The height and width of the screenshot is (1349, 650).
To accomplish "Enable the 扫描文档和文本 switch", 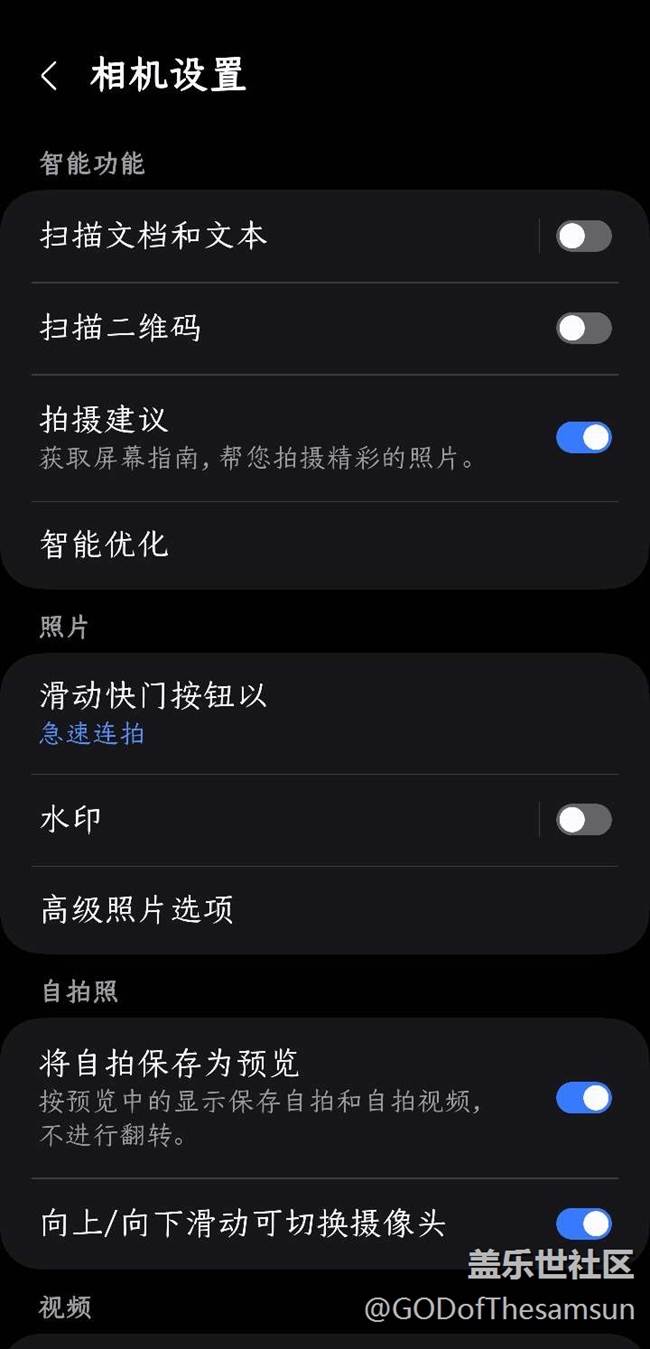I will [x=584, y=237].
